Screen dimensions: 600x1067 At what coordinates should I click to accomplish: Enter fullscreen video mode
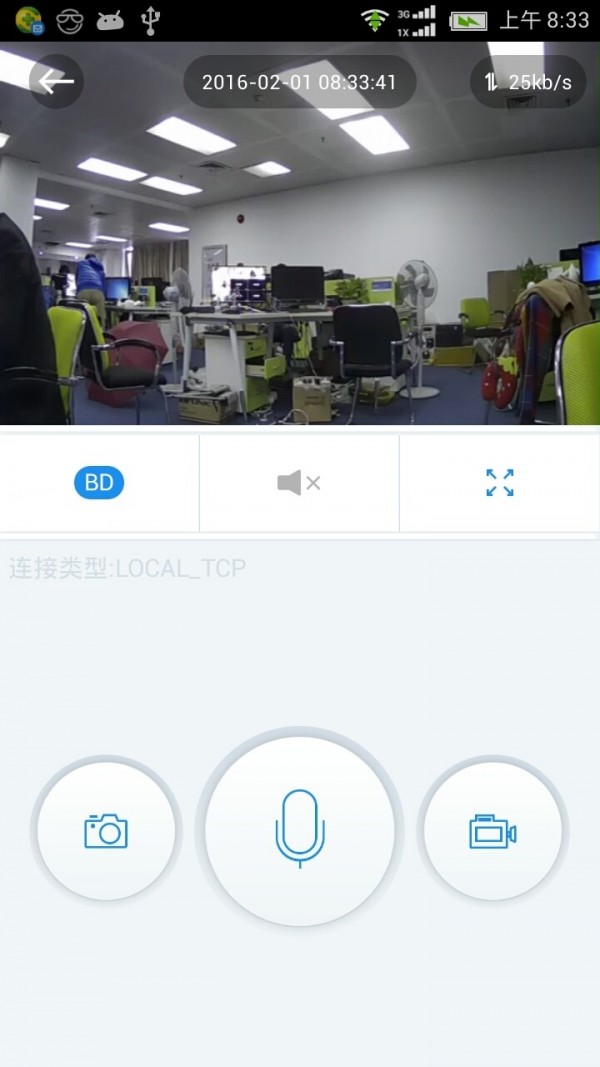(x=499, y=483)
